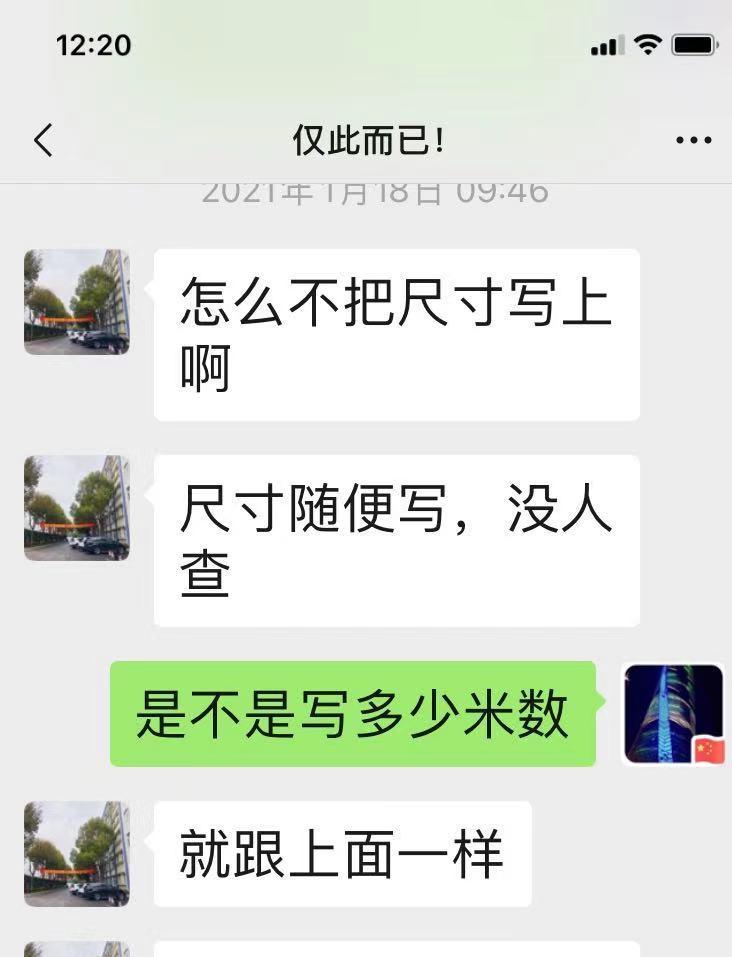Viewport: 732px width, 957px height.
Task: Open sender's avatar beside 尺寸随便写，没人查
Action: (77, 508)
